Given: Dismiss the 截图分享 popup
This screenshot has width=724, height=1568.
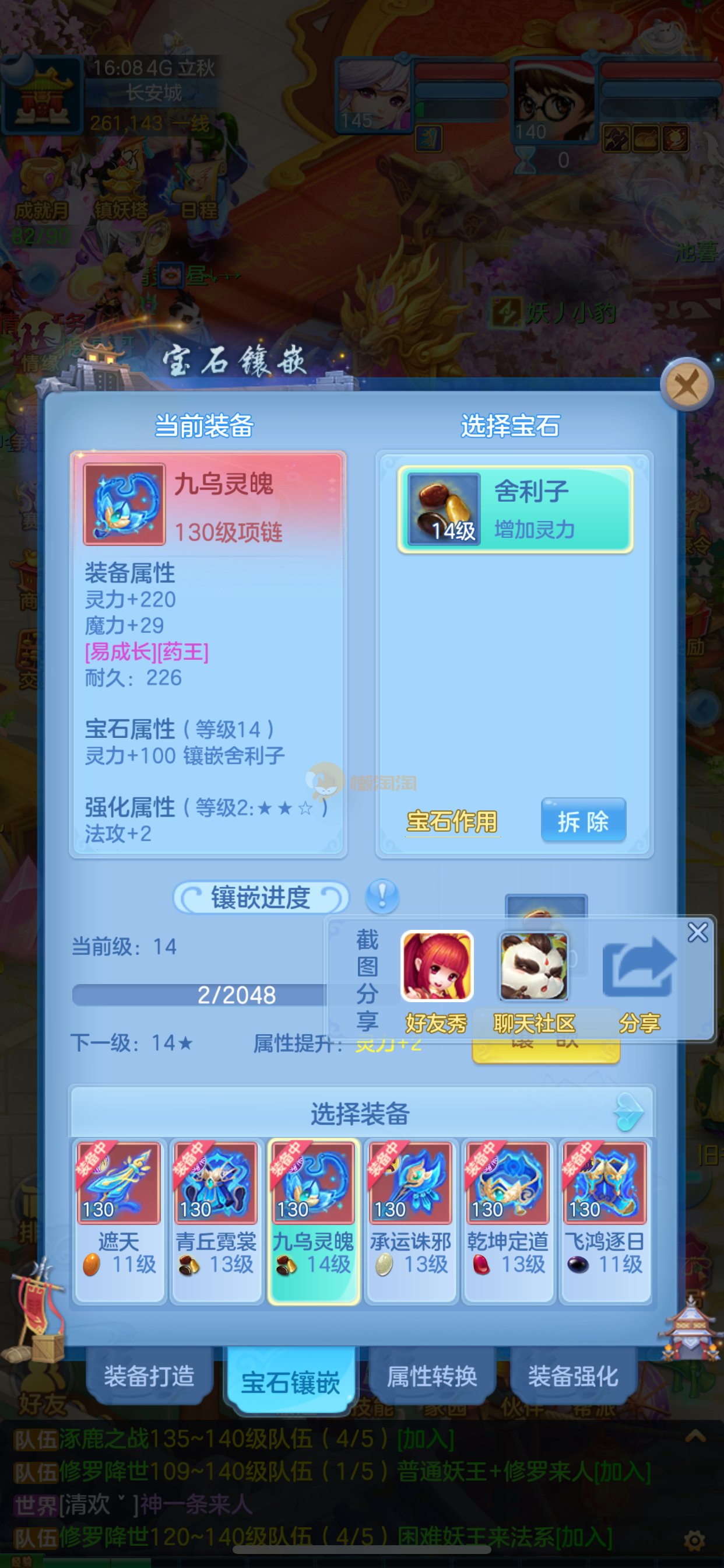Looking at the screenshot, I should [697, 932].
